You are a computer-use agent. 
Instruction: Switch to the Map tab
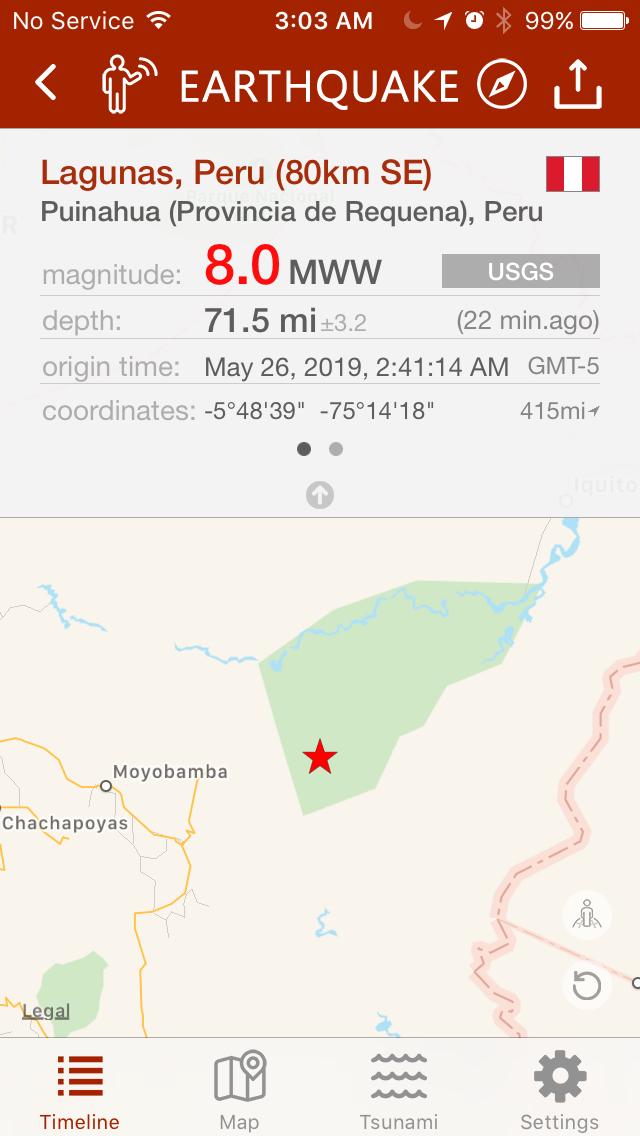[x=240, y=1092]
